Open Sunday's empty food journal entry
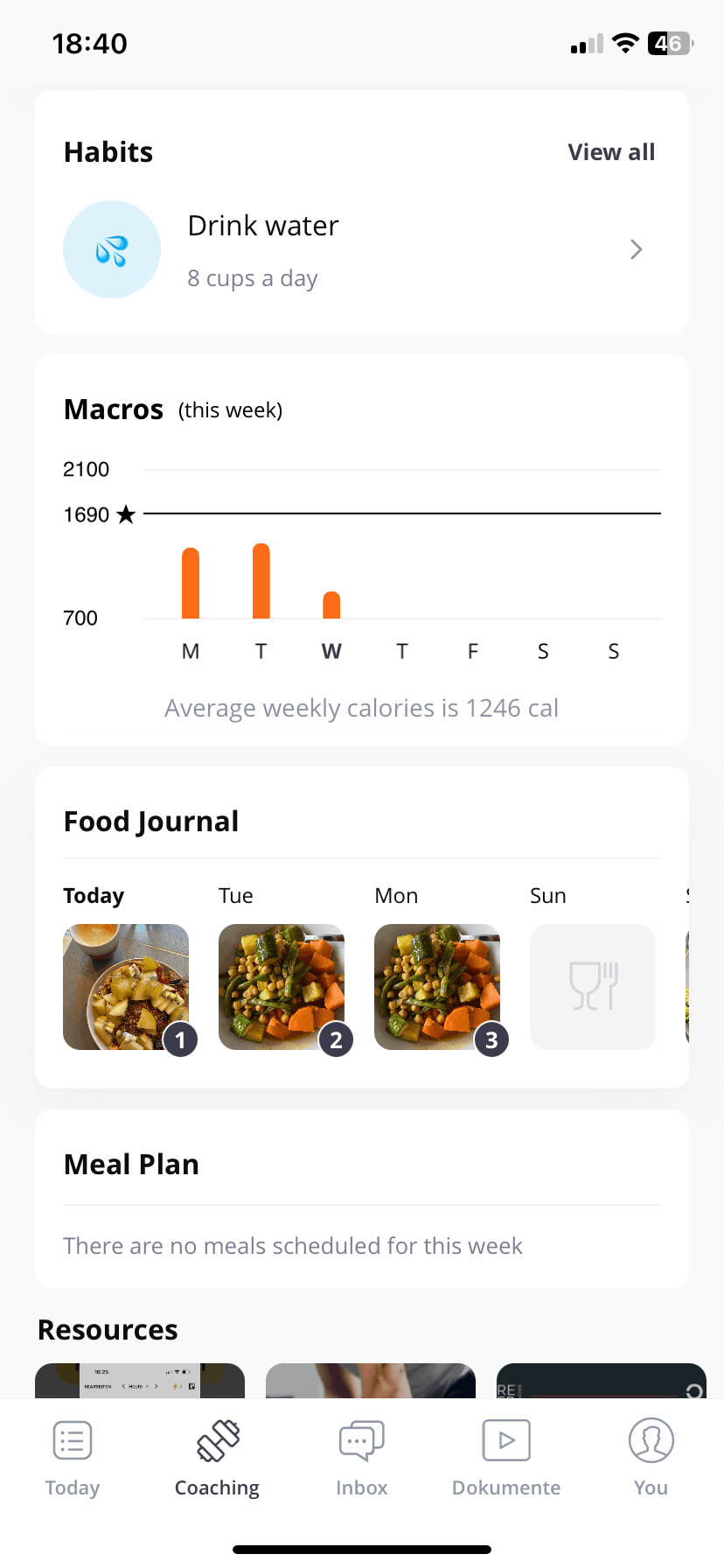The image size is (724, 1568). (593, 987)
